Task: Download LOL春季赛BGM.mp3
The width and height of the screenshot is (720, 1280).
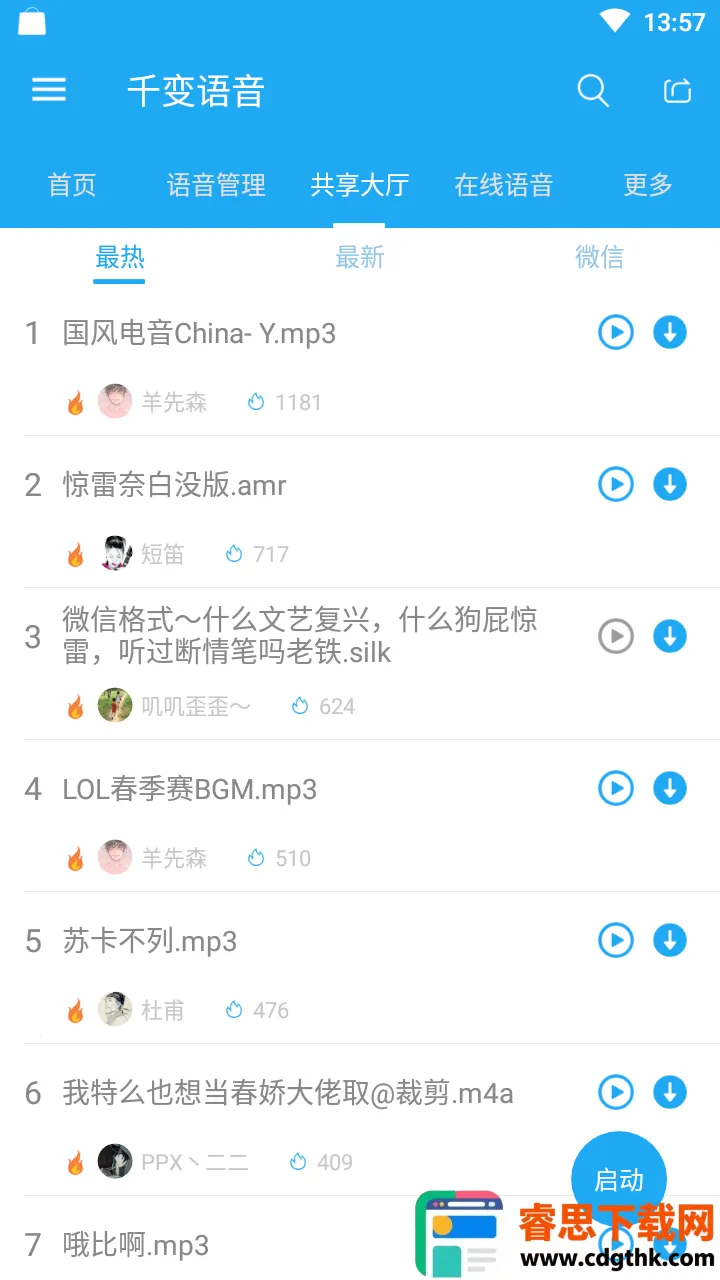Action: coord(670,788)
